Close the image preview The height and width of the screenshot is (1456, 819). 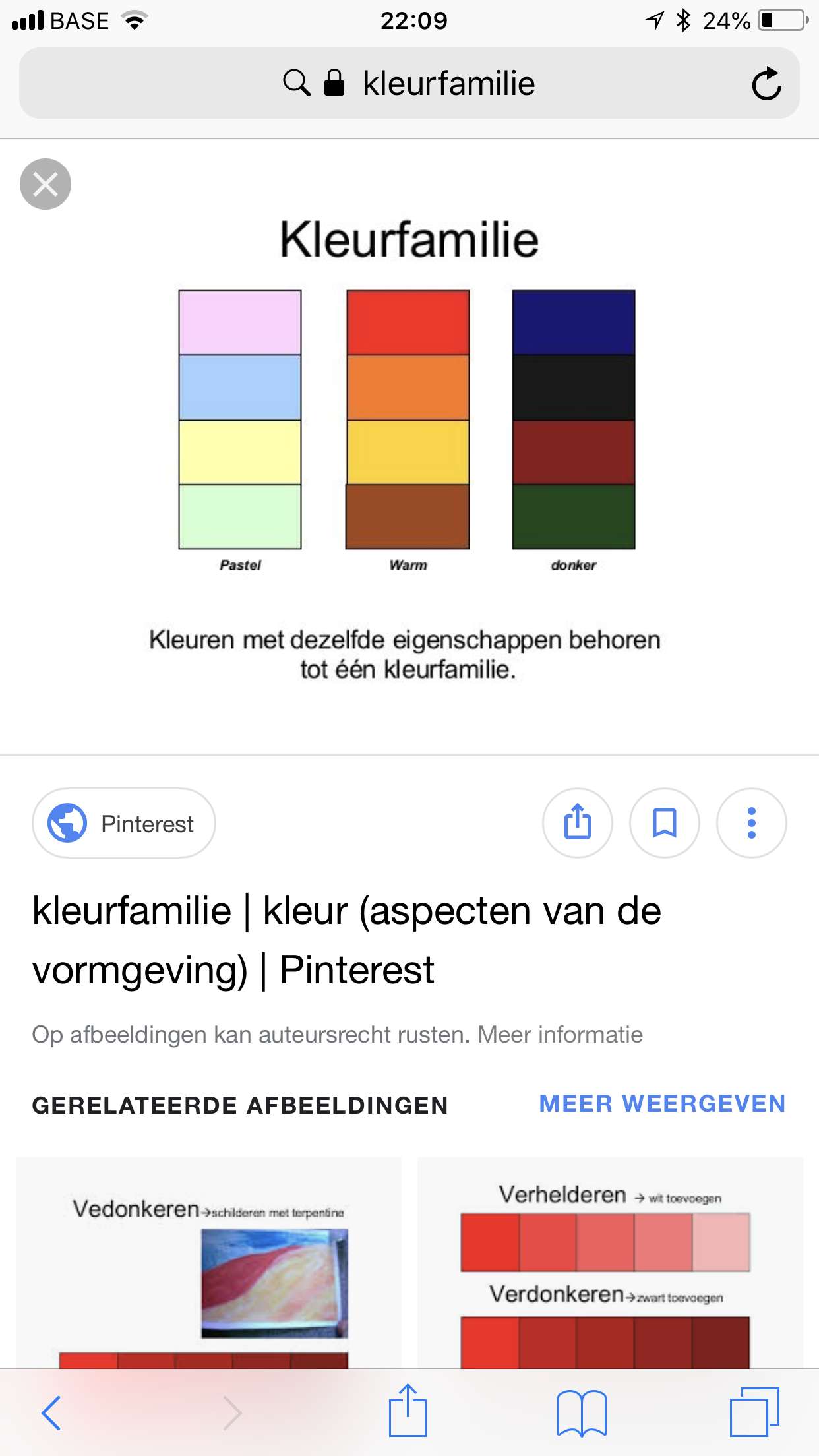(x=45, y=184)
